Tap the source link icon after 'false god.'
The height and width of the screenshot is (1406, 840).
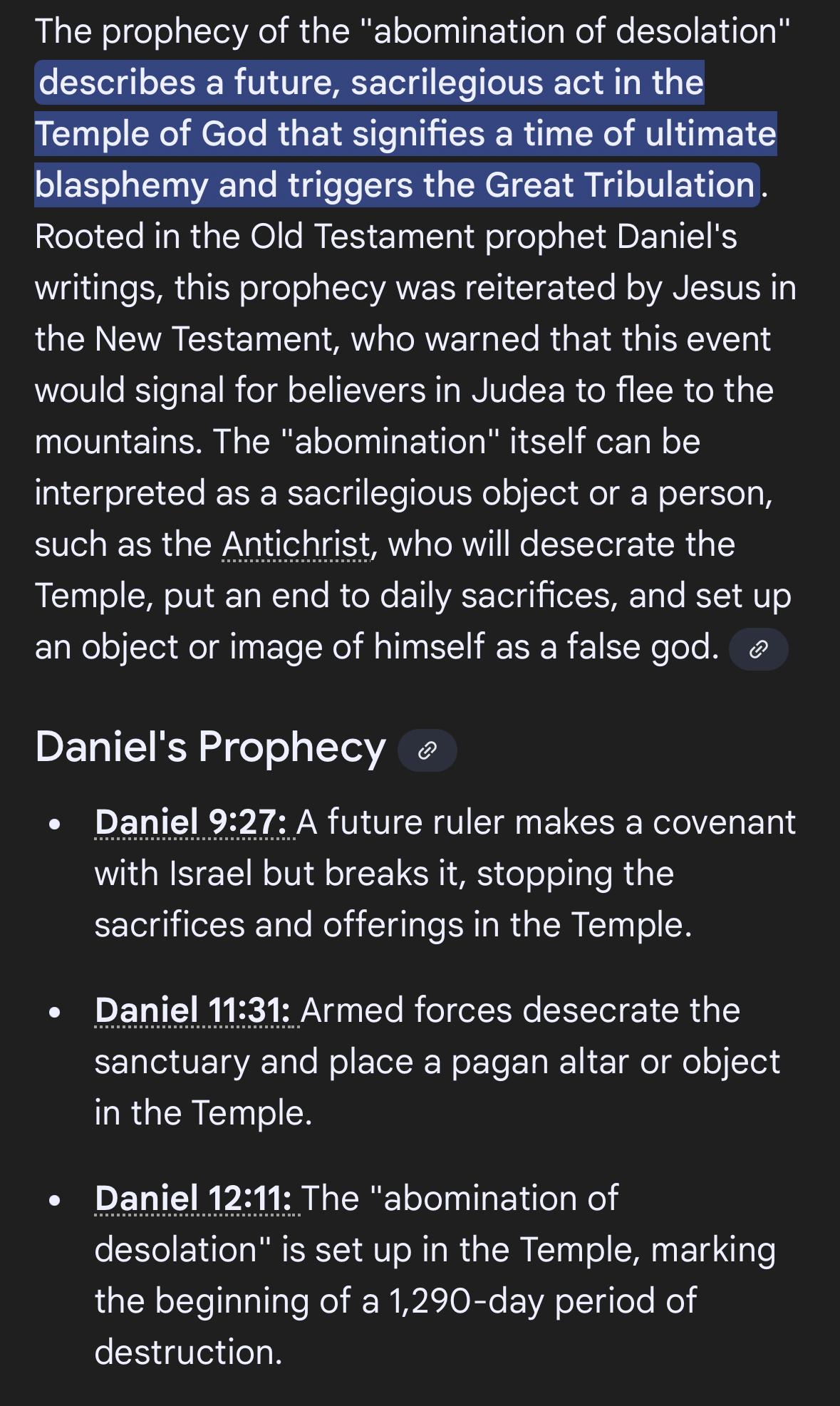click(x=759, y=649)
